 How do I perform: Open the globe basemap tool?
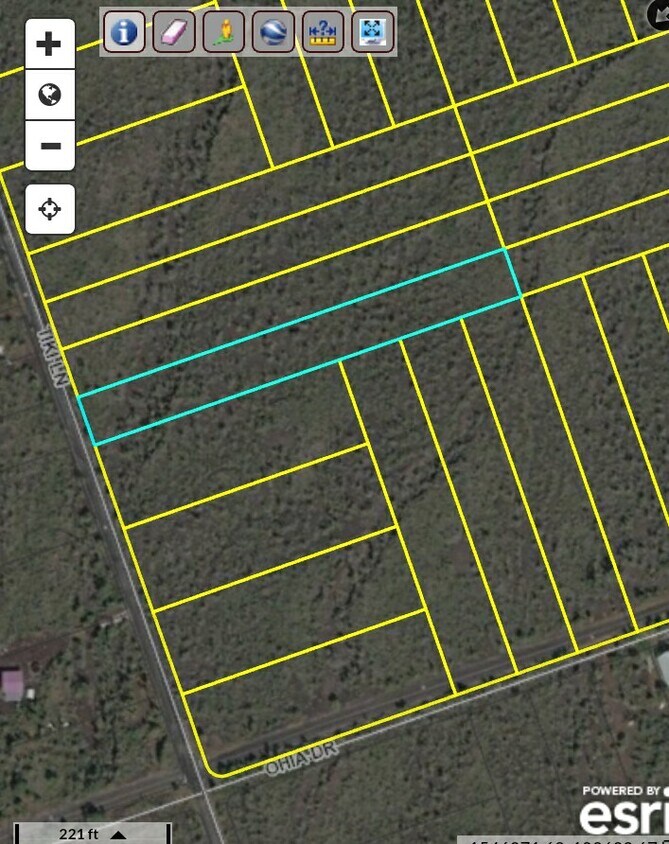(x=273, y=32)
